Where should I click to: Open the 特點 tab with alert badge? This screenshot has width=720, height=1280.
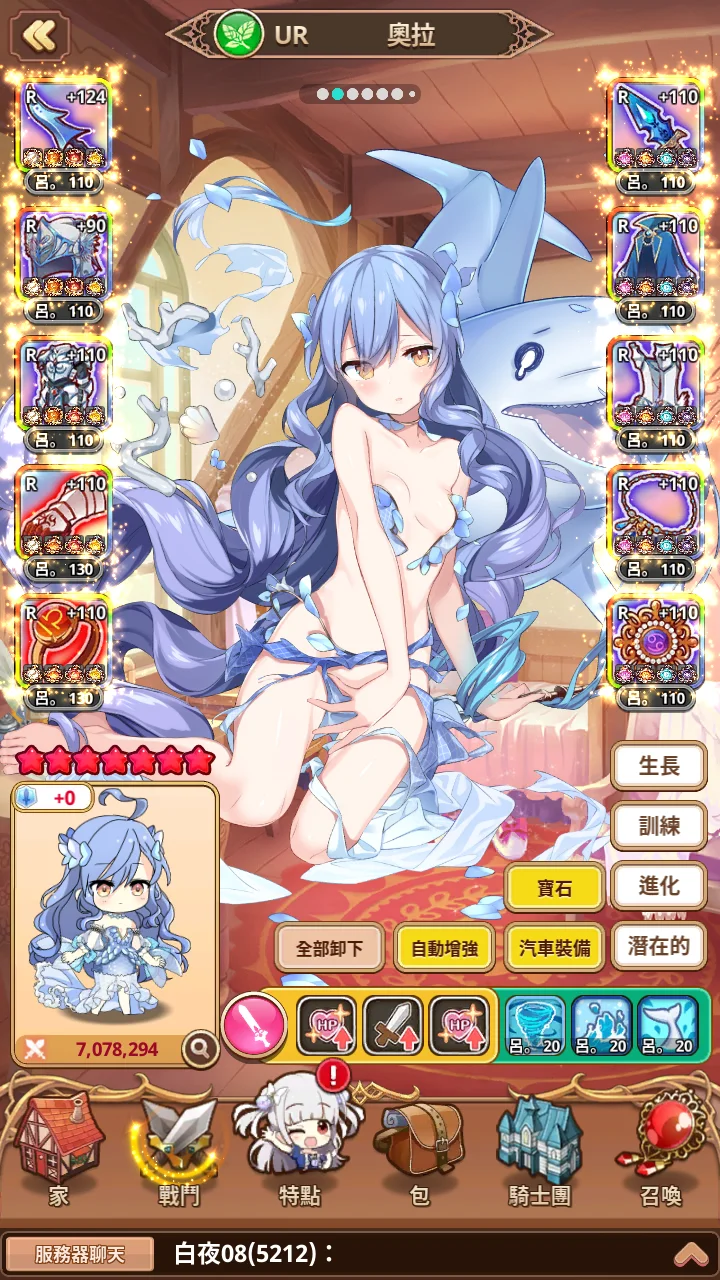pyautogui.click(x=298, y=1150)
